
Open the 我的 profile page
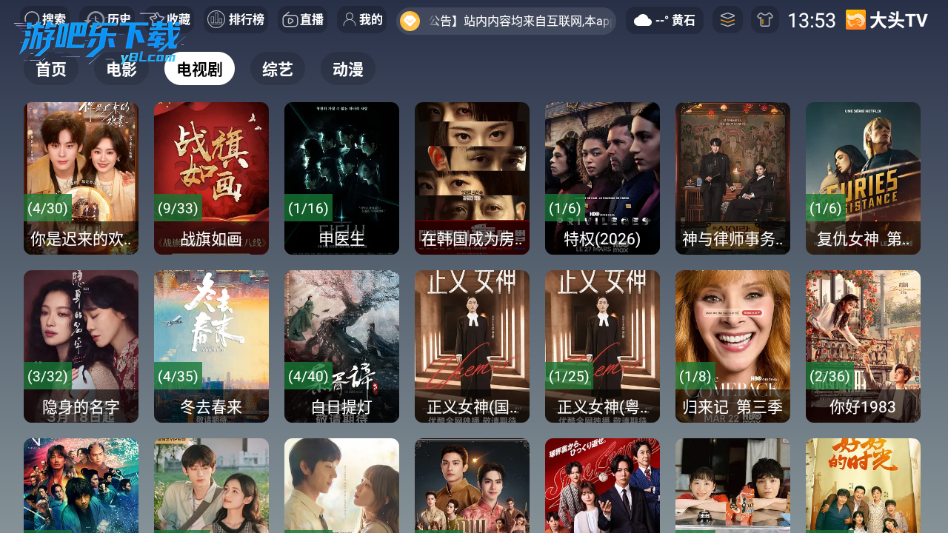click(x=361, y=20)
